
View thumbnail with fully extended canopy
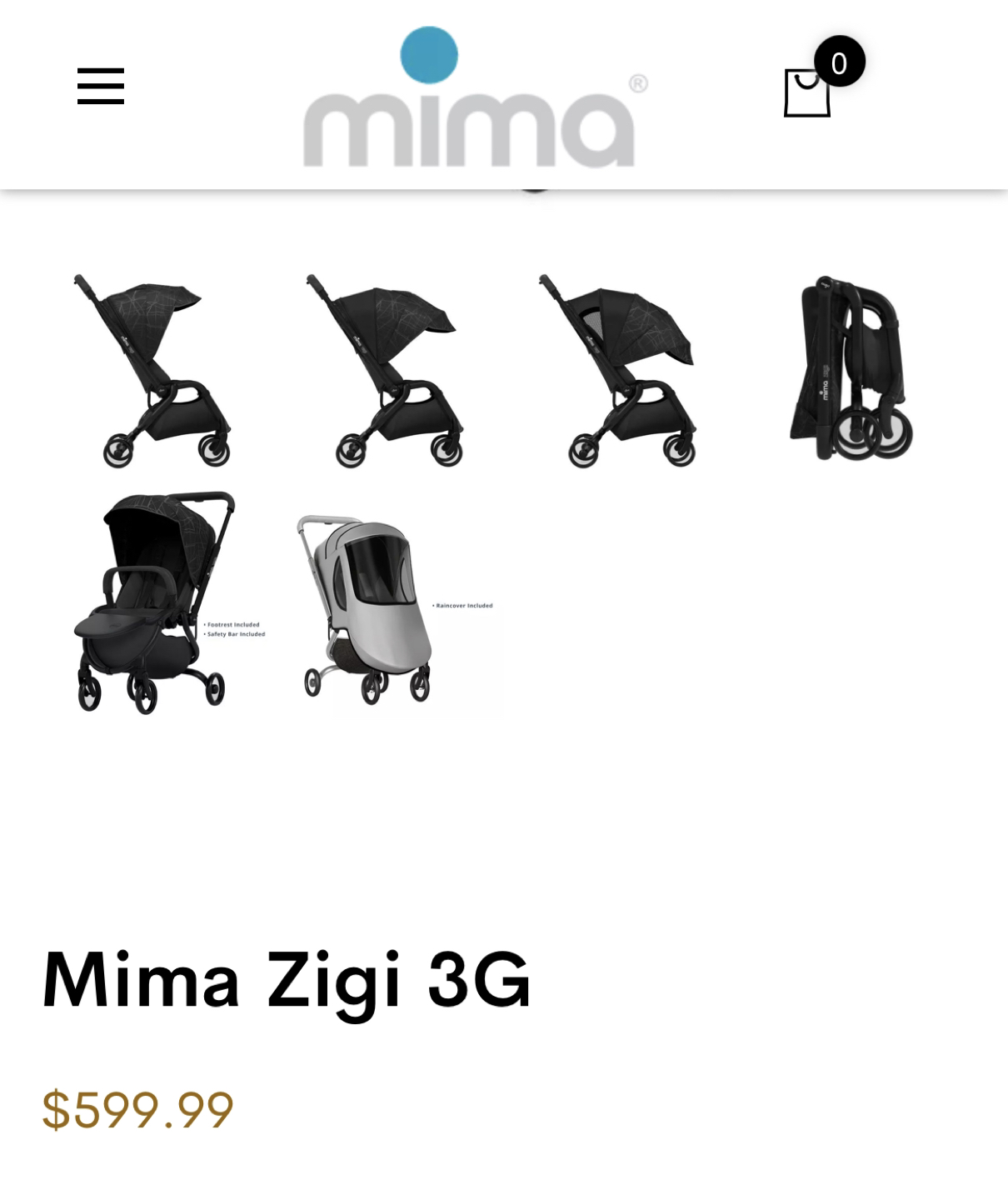[619, 371]
